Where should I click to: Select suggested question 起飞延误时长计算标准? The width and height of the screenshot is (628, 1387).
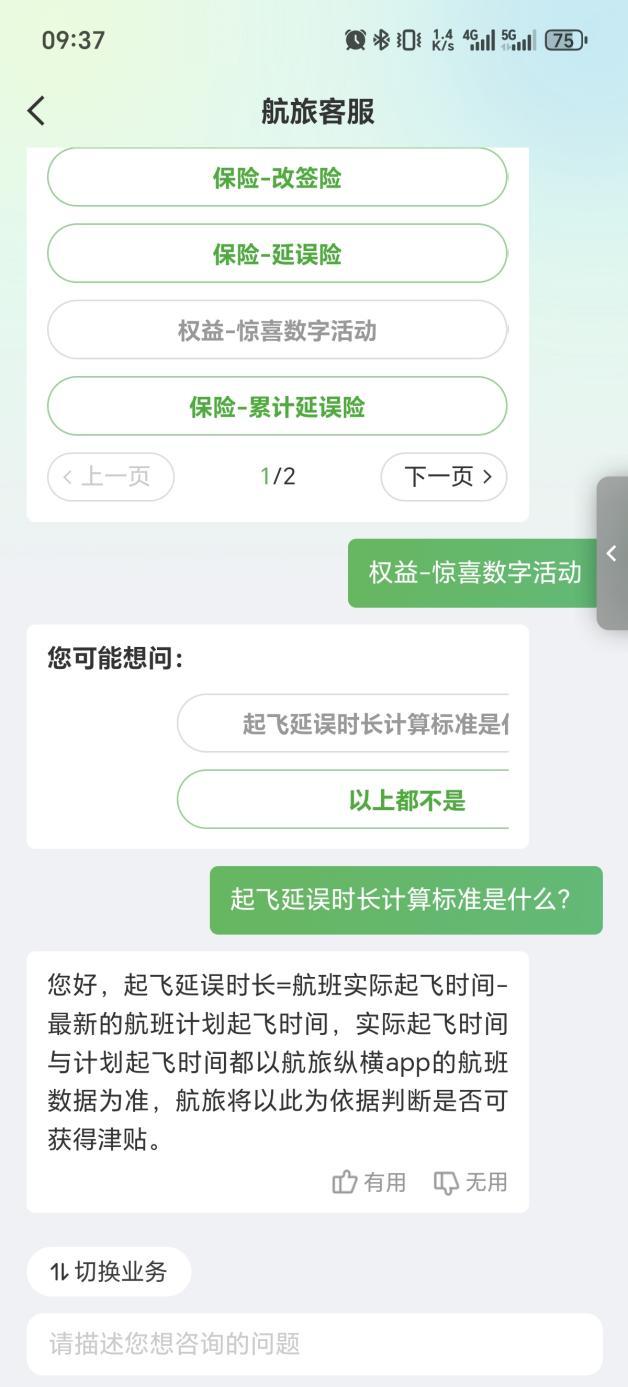coord(345,723)
